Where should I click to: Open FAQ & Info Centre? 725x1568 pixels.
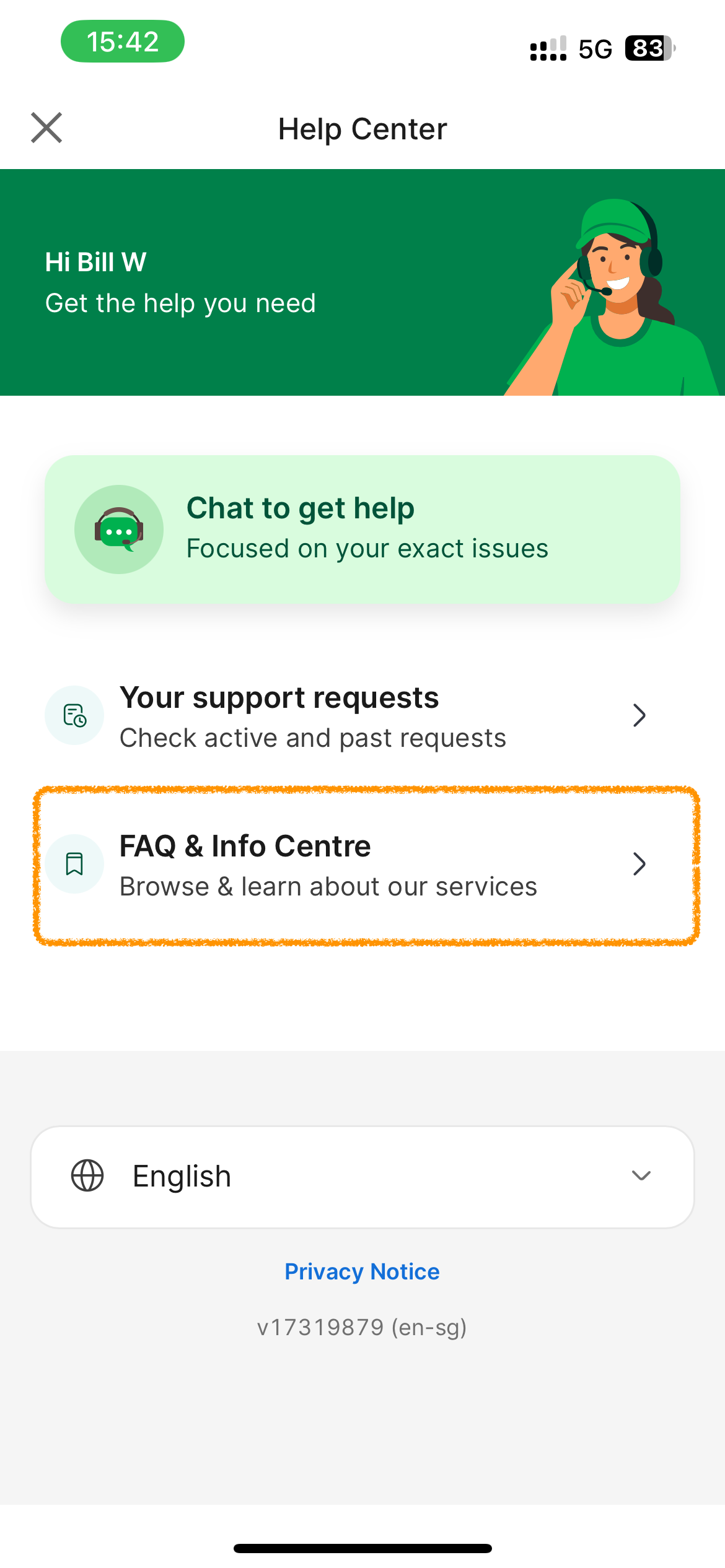pyautogui.click(x=366, y=865)
